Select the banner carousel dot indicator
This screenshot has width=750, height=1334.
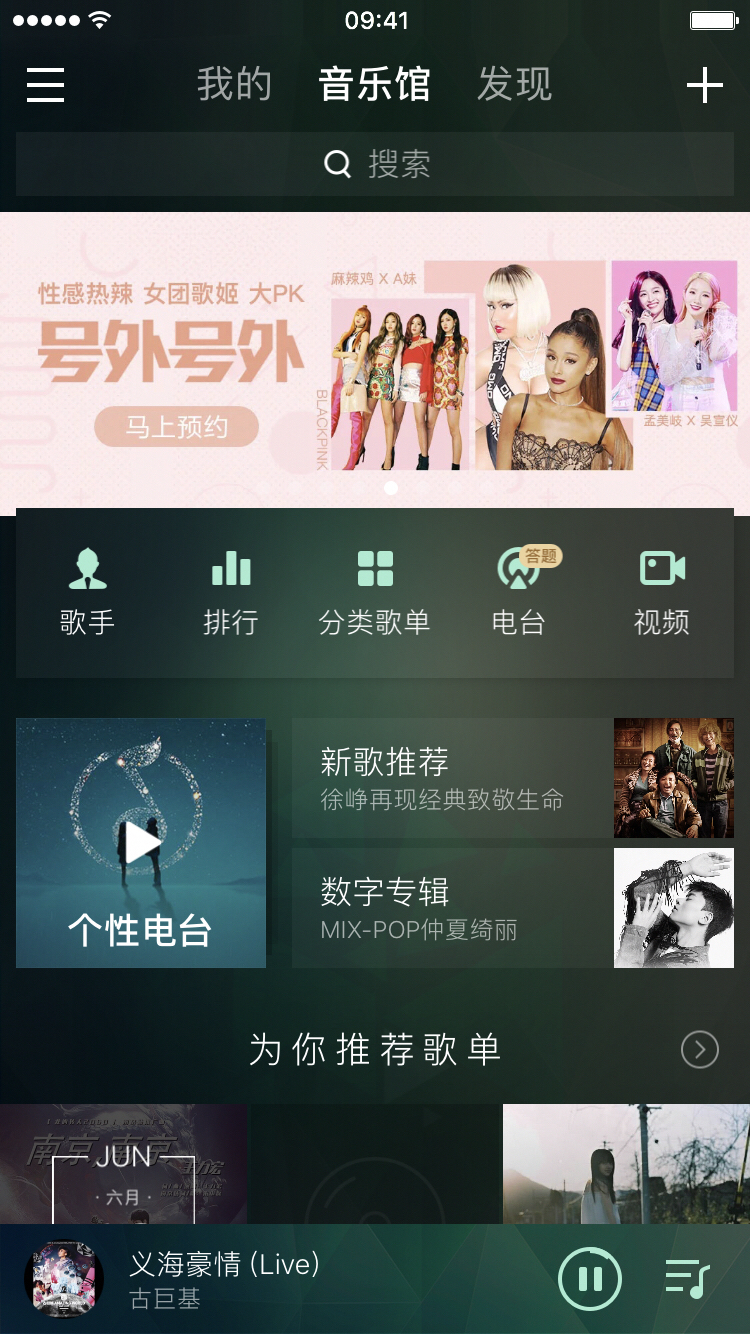[x=392, y=489]
